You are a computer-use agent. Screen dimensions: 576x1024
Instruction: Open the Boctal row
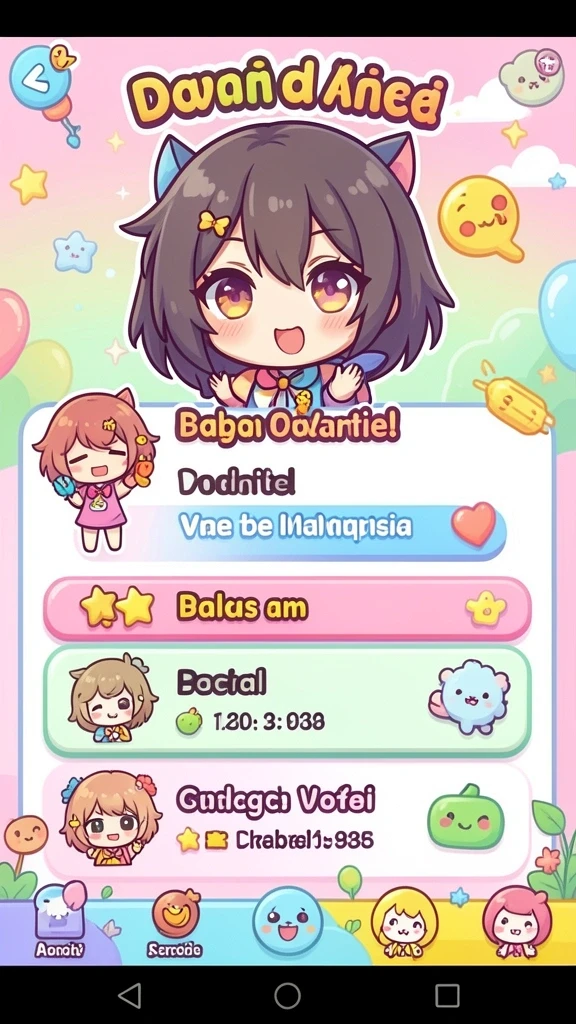click(287, 701)
